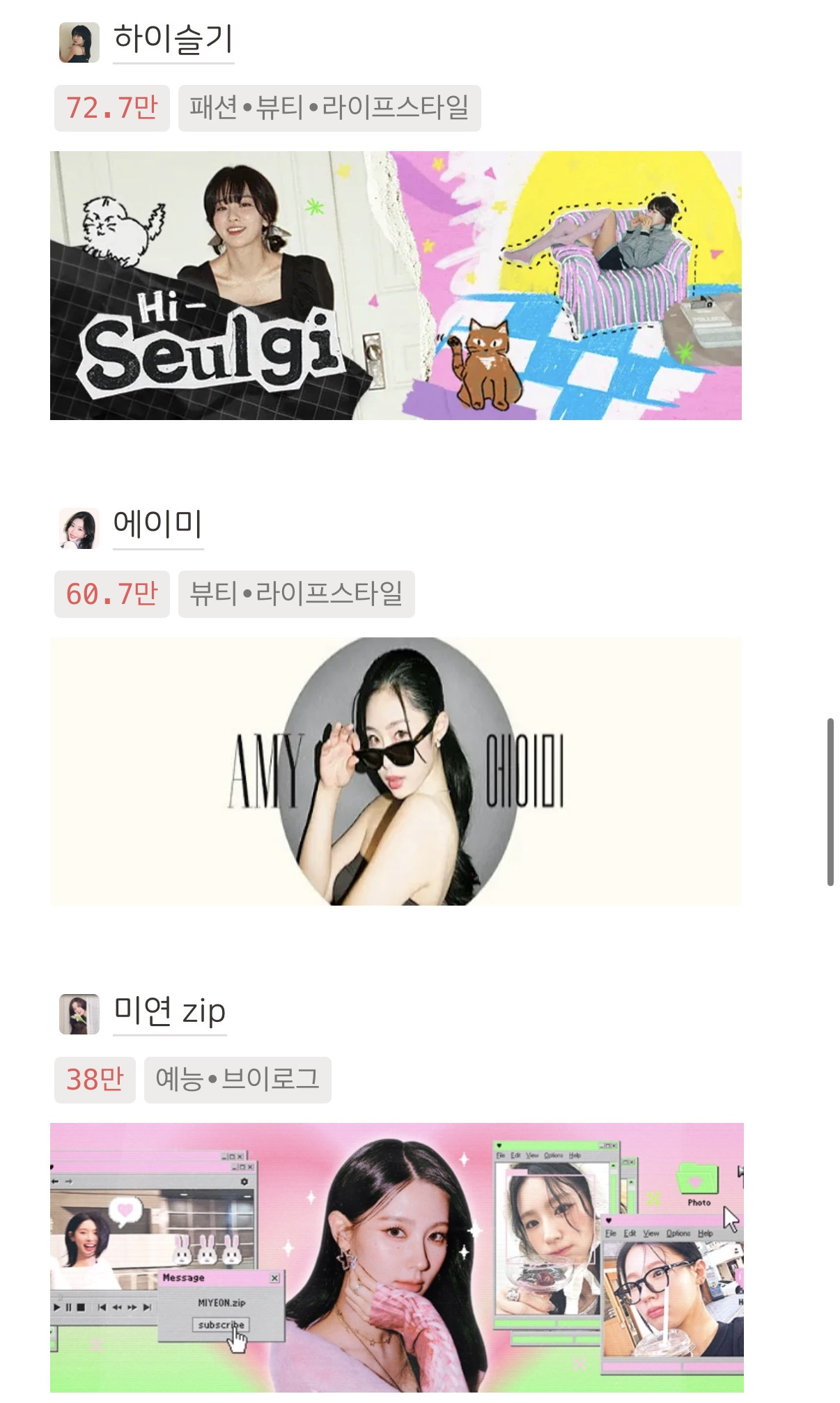View the MIYEON.zip banner image
Screen dimensions: 840x1403
tap(396, 1257)
